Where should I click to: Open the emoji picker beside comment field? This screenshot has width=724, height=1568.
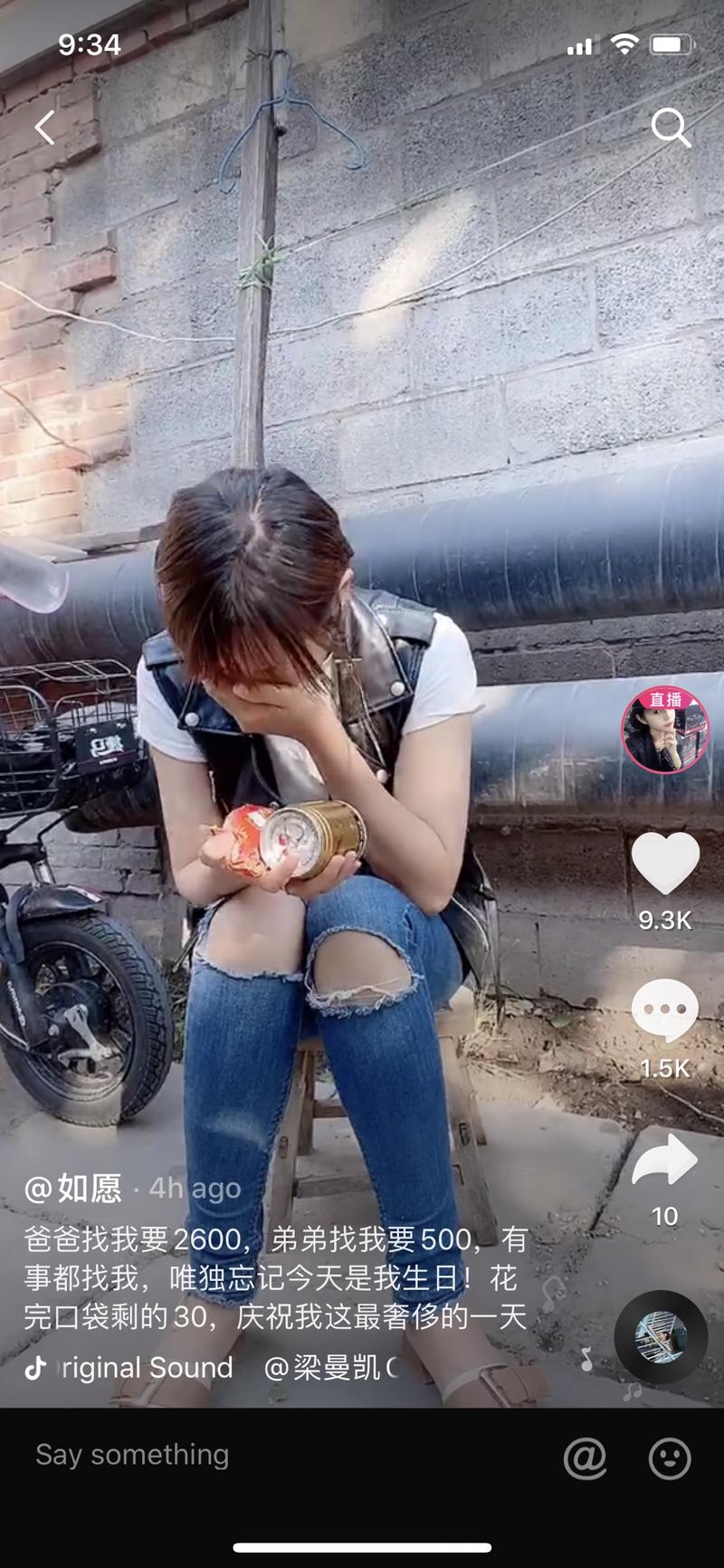(670, 1456)
